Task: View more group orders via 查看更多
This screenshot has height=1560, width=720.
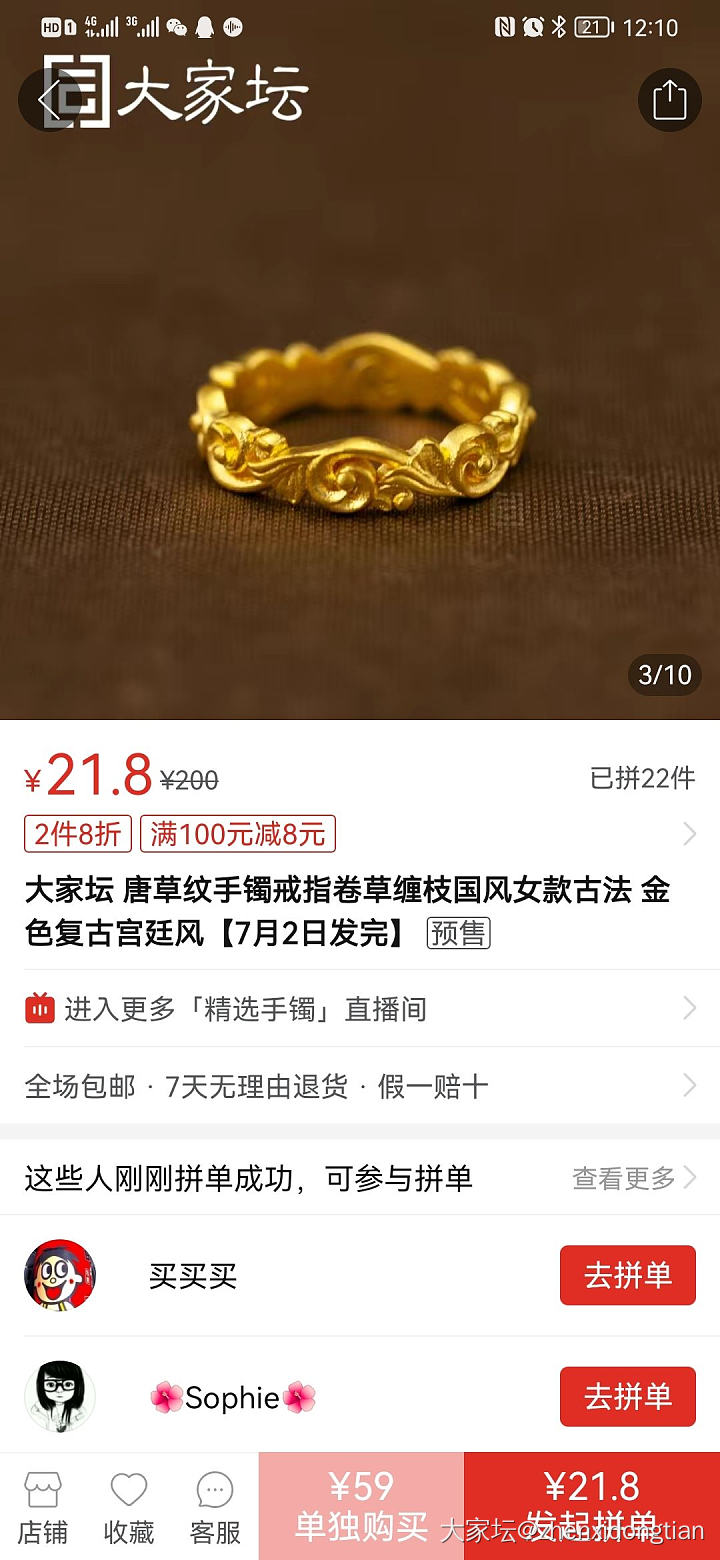Action: 633,1178
